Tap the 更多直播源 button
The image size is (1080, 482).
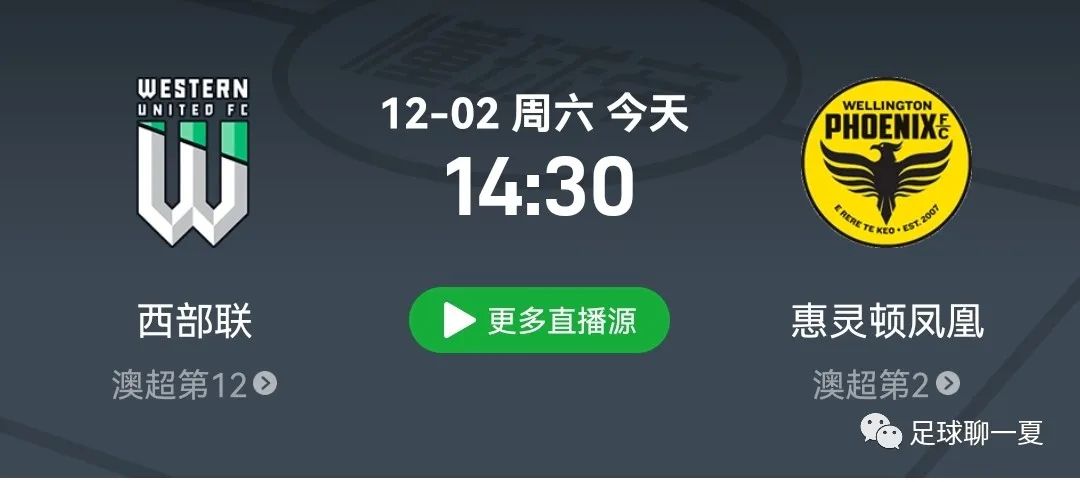pos(539,320)
